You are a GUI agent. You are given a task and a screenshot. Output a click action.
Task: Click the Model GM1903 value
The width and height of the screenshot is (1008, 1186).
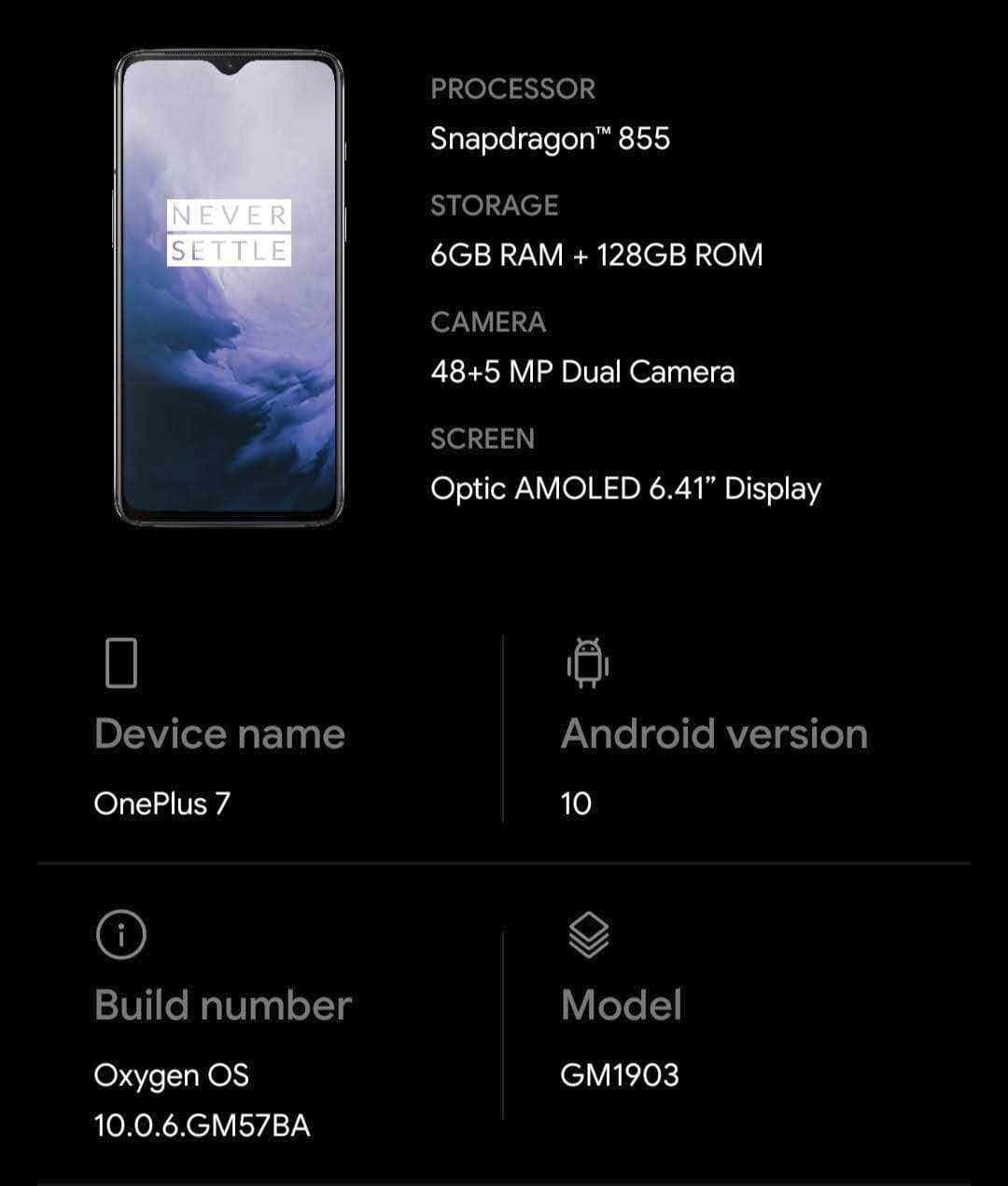coord(620,1073)
